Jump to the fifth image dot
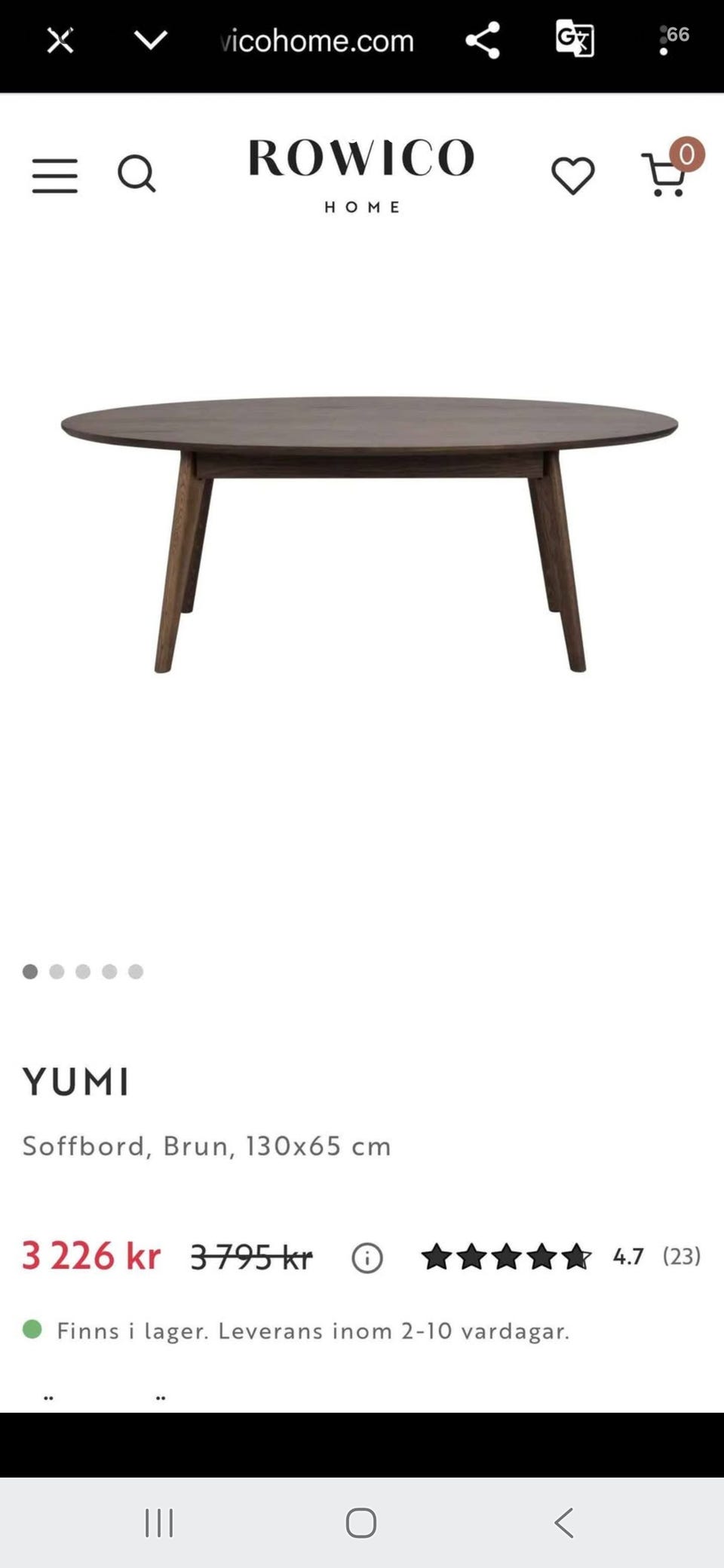This screenshot has height=1568, width=724. (x=136, y=972)
